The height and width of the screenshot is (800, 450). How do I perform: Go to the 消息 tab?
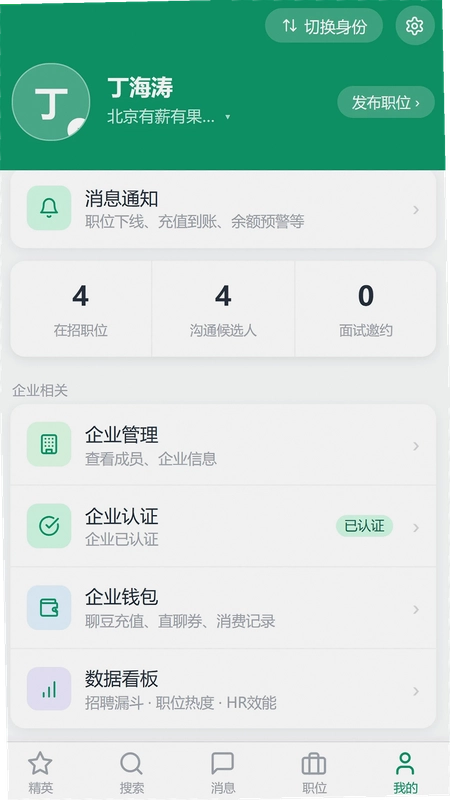point(223,772)
